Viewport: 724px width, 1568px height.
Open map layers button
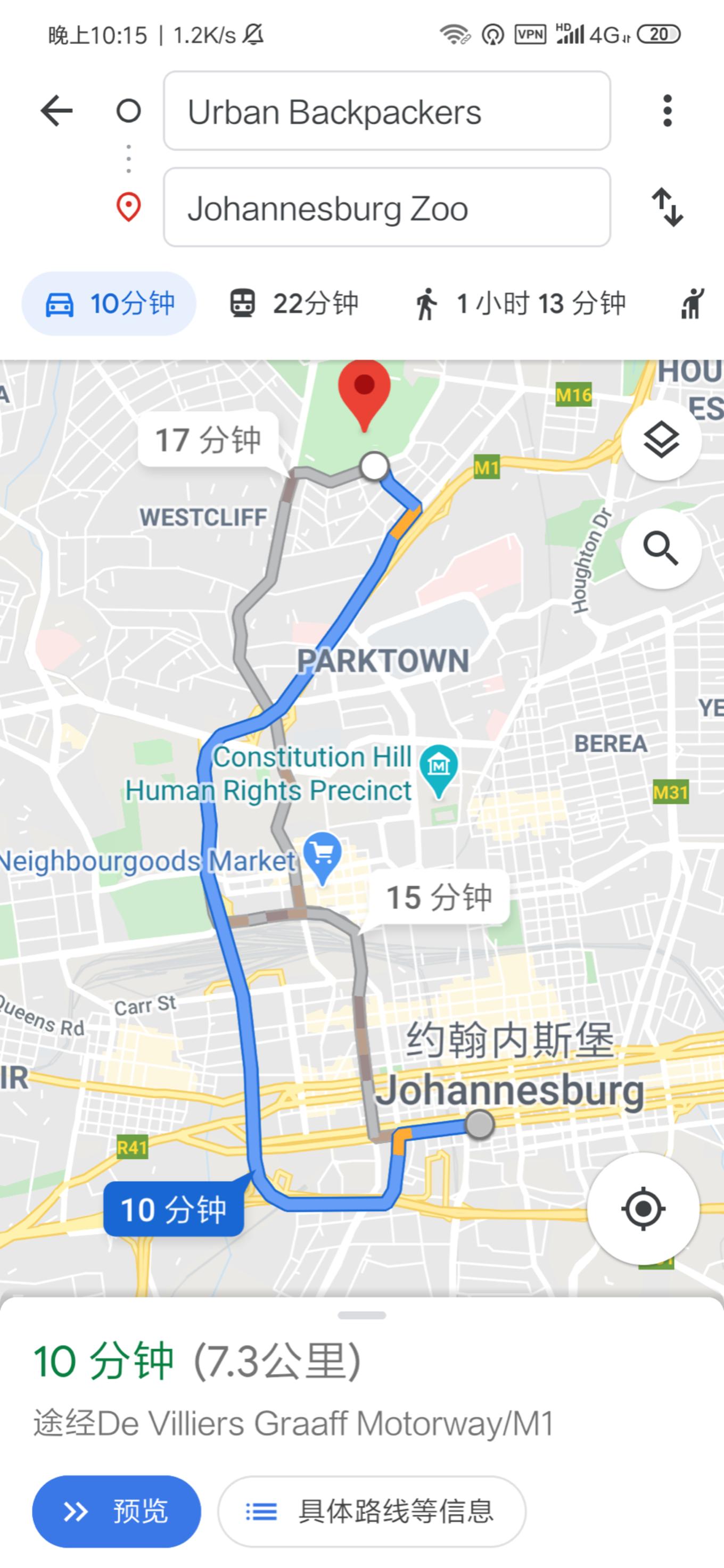click(661, 439)
